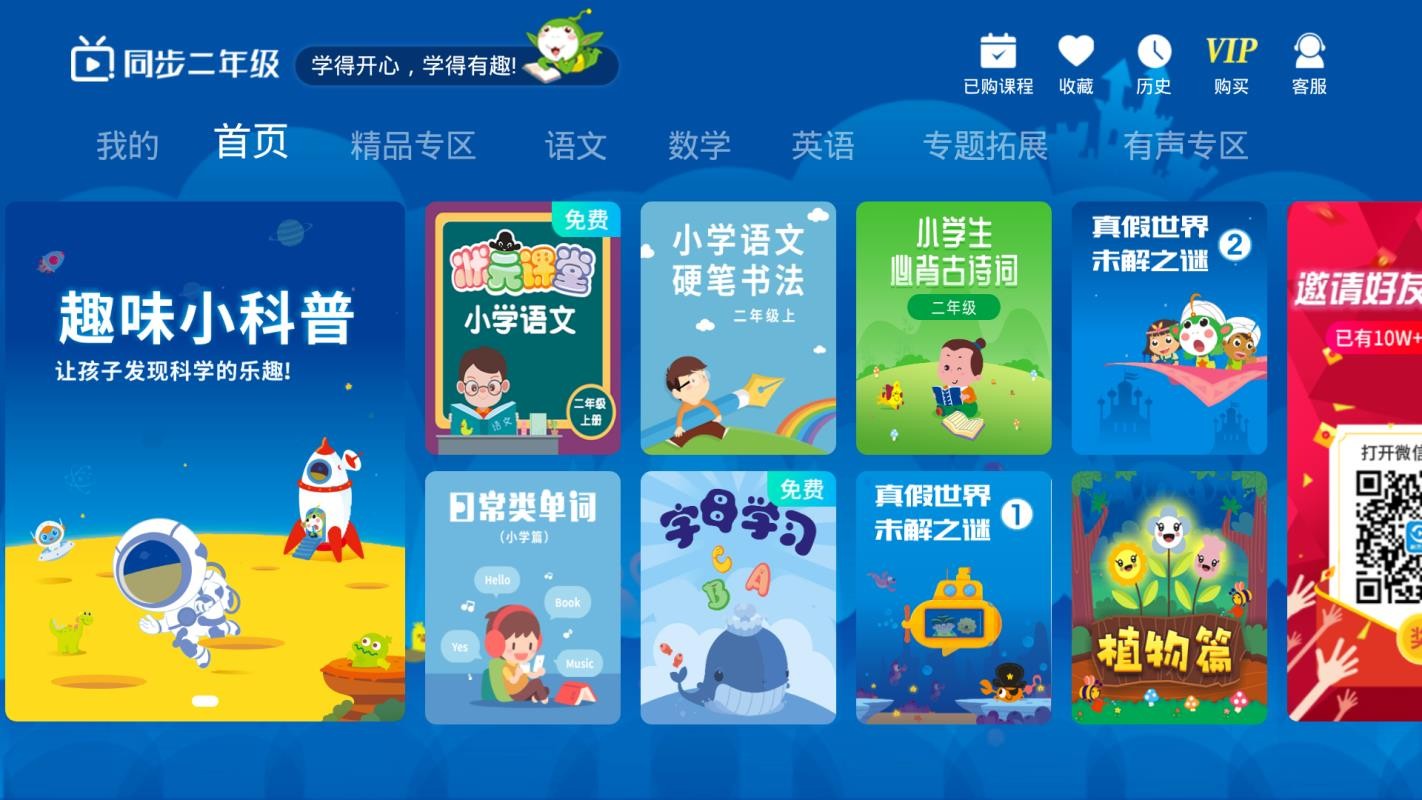
Task: Go to 语文 tab
Action: pyautogui.click(x=575, y=146)
